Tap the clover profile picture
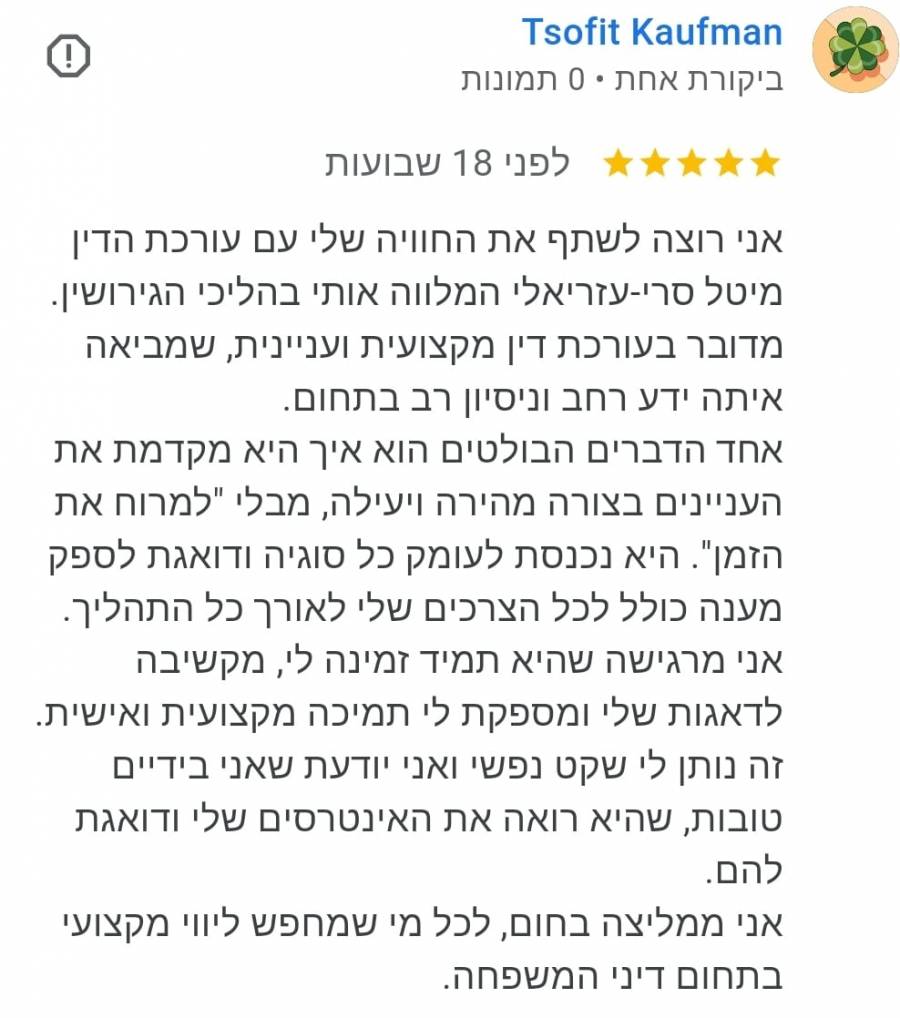Image resolution: width=900 pixels, height=1018 pixels. pyautogui.click(x=853, y=50)
